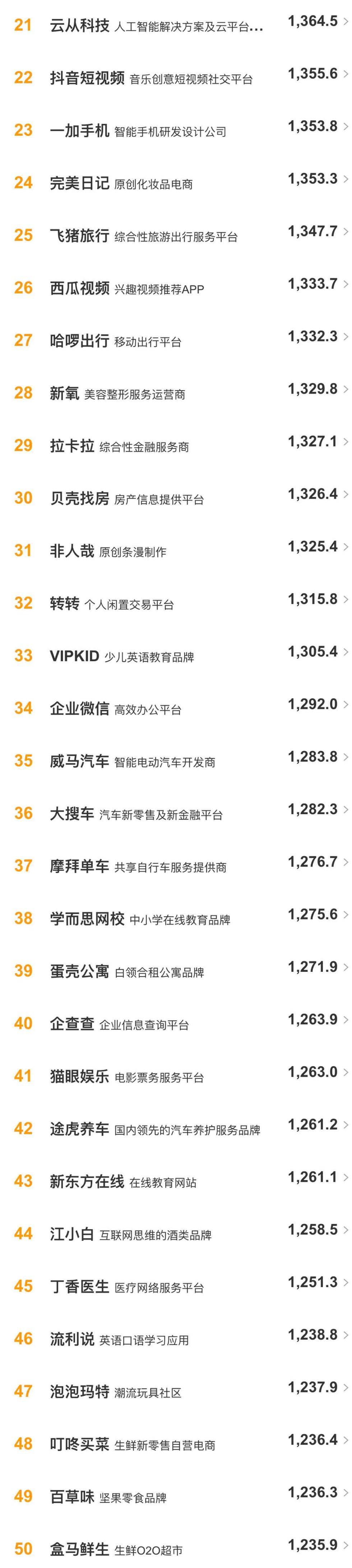Open the 抖音短视频 row

tap(87, 78)
